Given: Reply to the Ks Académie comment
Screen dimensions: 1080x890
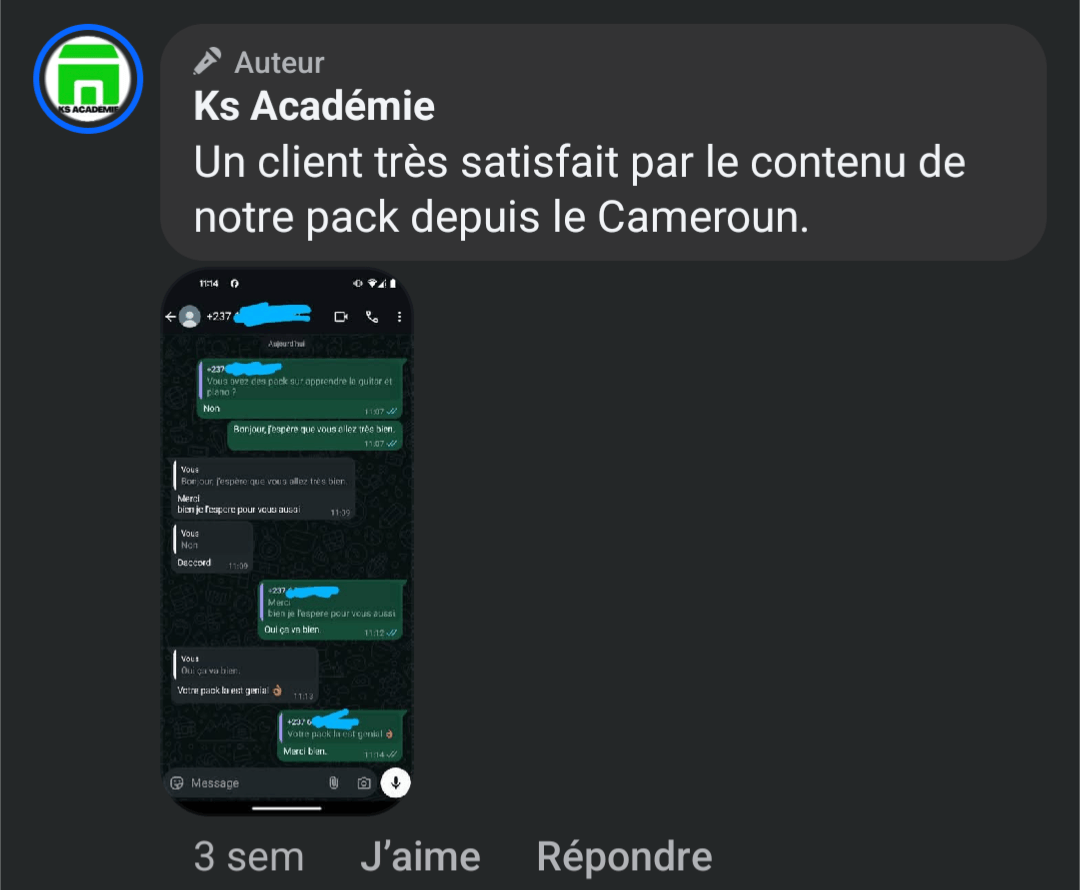Looking at the screenshot, I should pyautogui.click(x=624, y=857).
